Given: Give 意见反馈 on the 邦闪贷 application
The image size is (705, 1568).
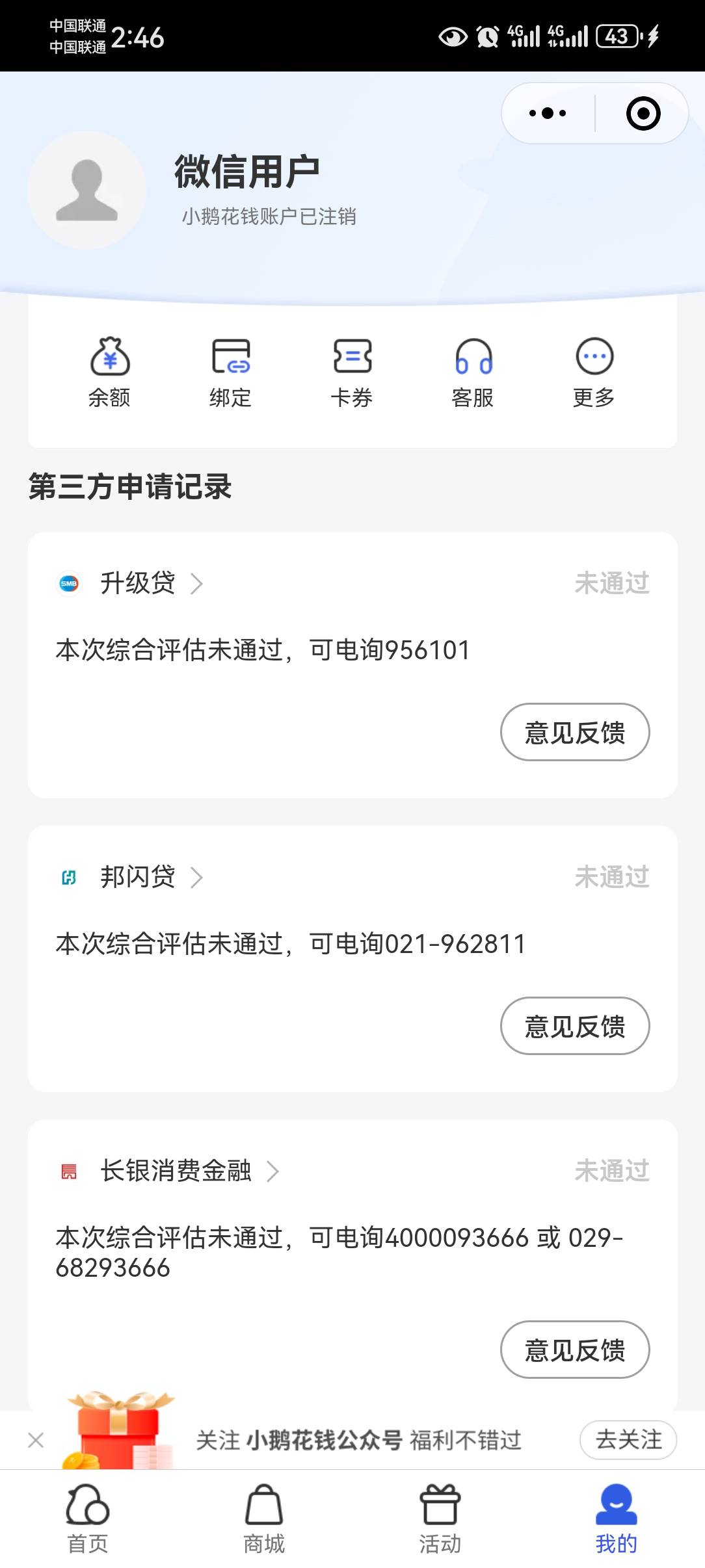Looking at the screenshot, I should 575,1026.
